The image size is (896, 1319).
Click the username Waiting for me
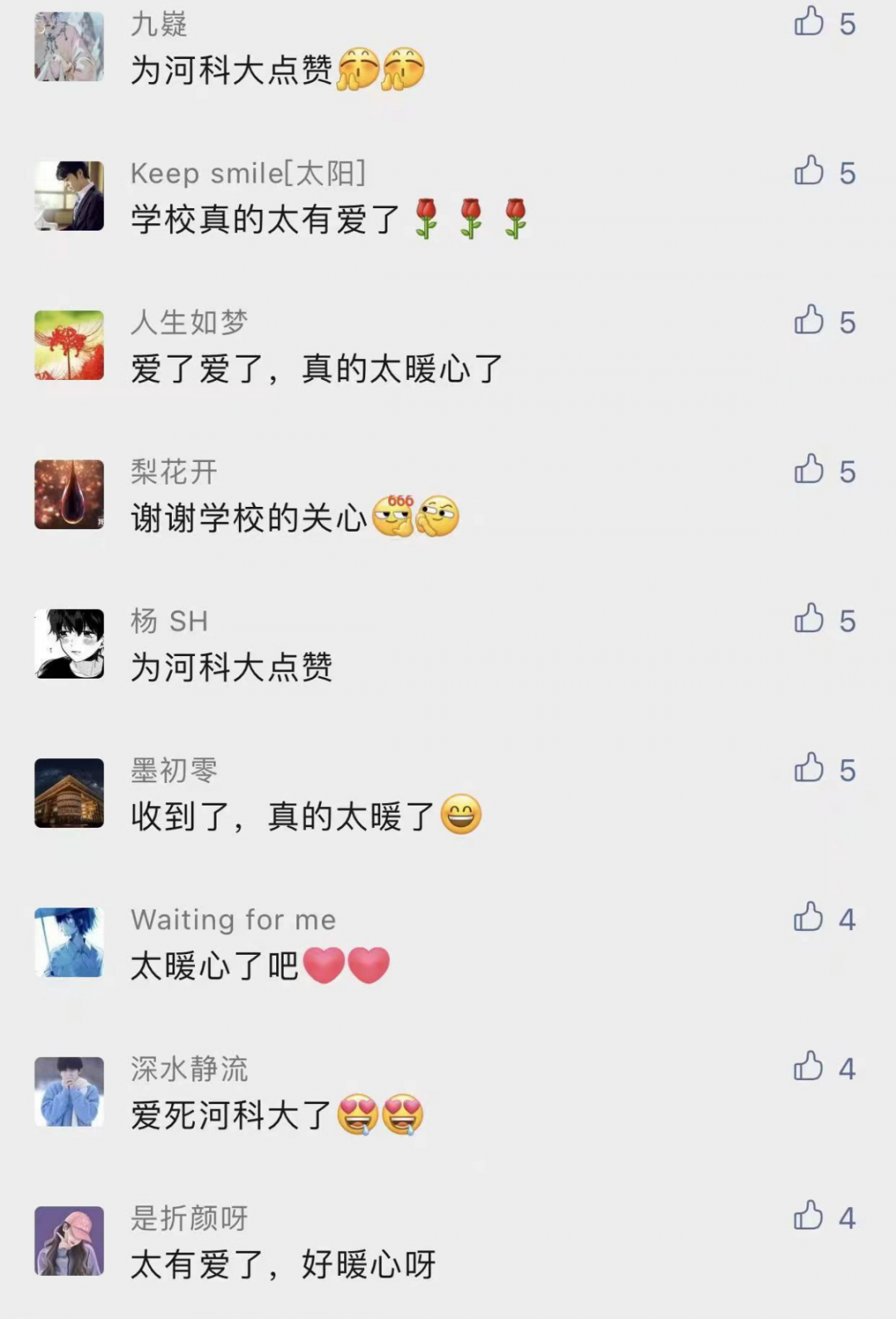click(x=235, y=919)
